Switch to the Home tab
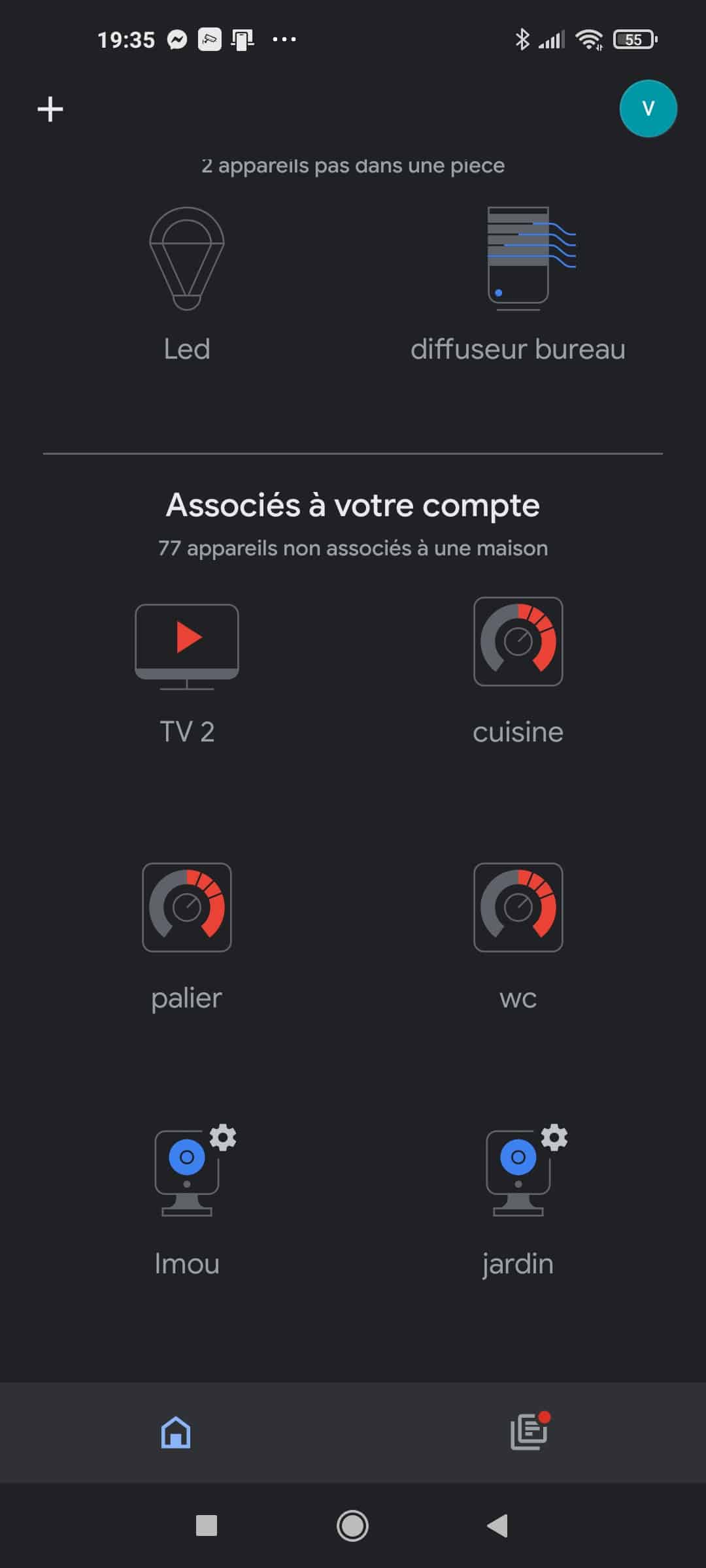 click(x=176, y=1432)
